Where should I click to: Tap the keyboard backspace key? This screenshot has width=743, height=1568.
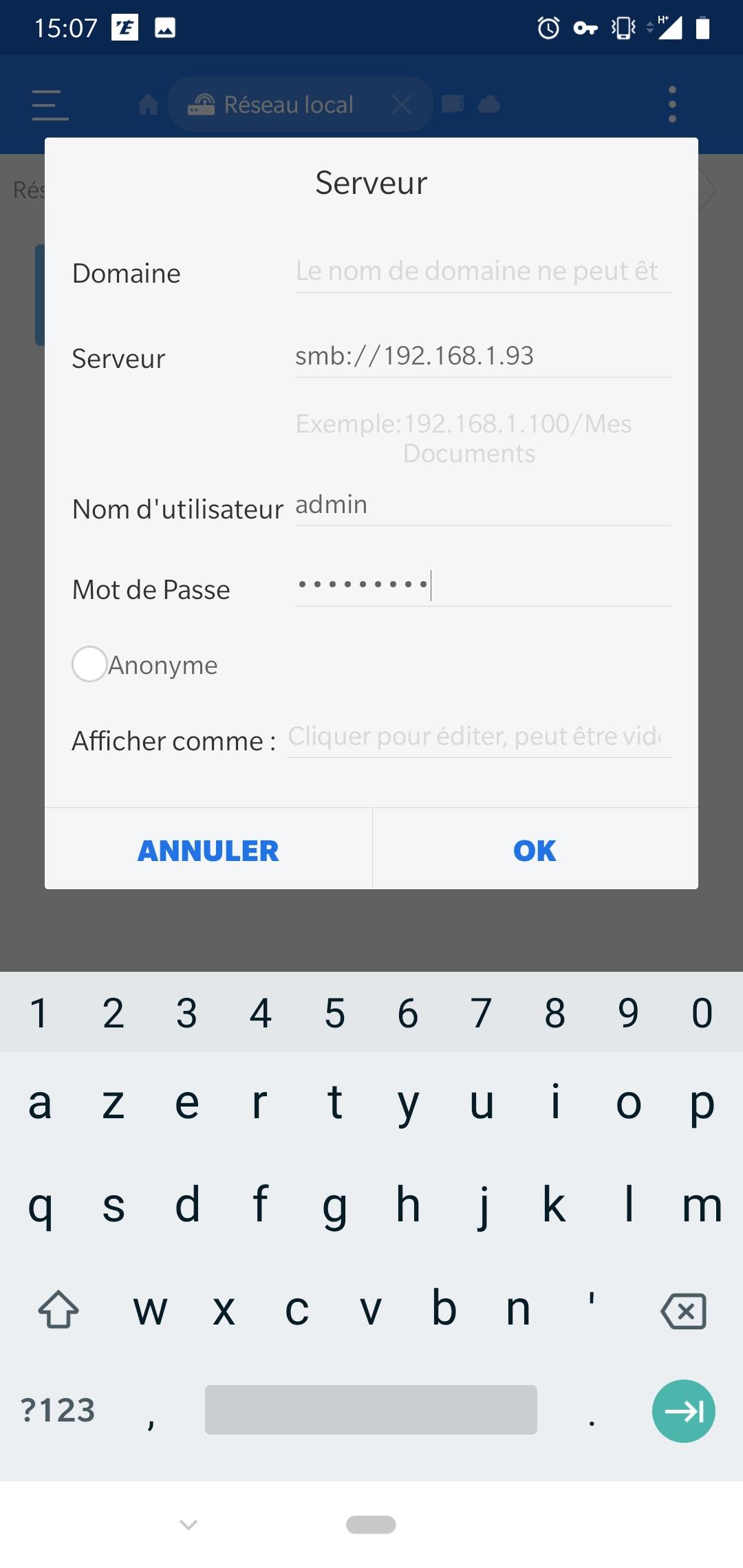point(683,1310)
